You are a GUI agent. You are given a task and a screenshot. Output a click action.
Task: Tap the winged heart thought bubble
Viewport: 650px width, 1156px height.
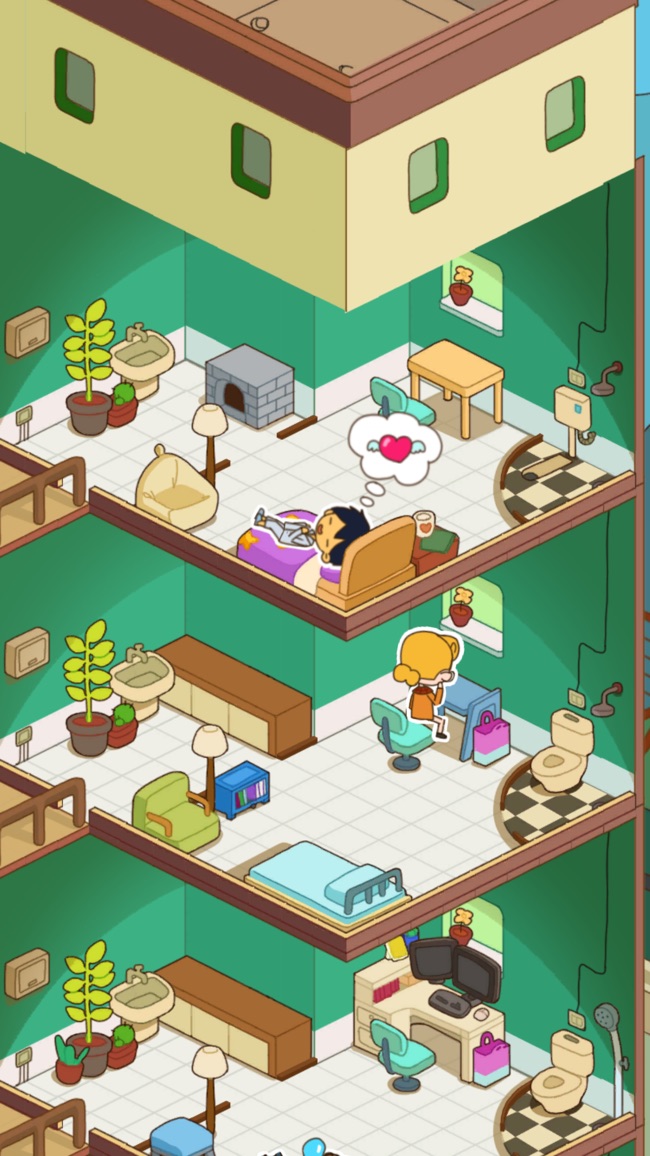coord(395,447)
